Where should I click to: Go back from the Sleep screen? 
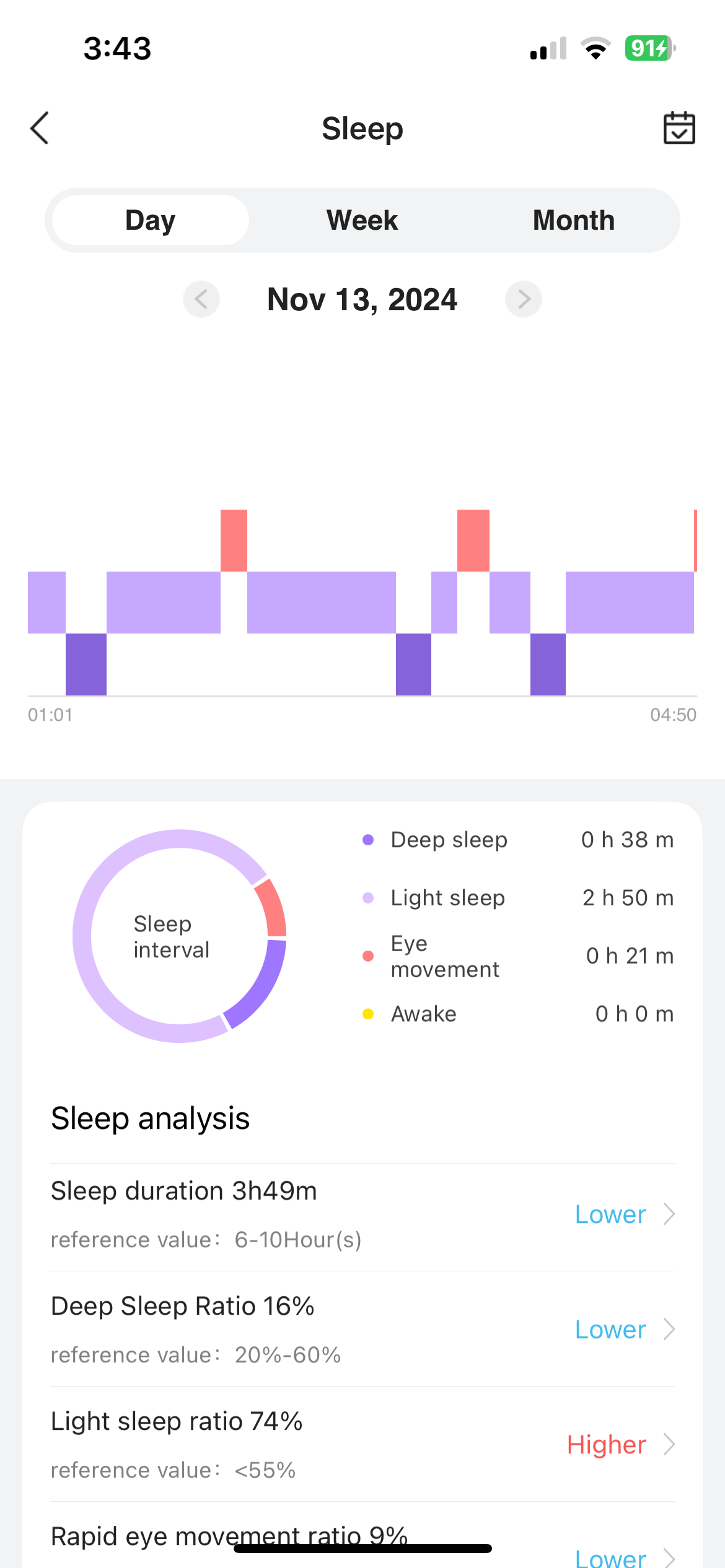40,128
